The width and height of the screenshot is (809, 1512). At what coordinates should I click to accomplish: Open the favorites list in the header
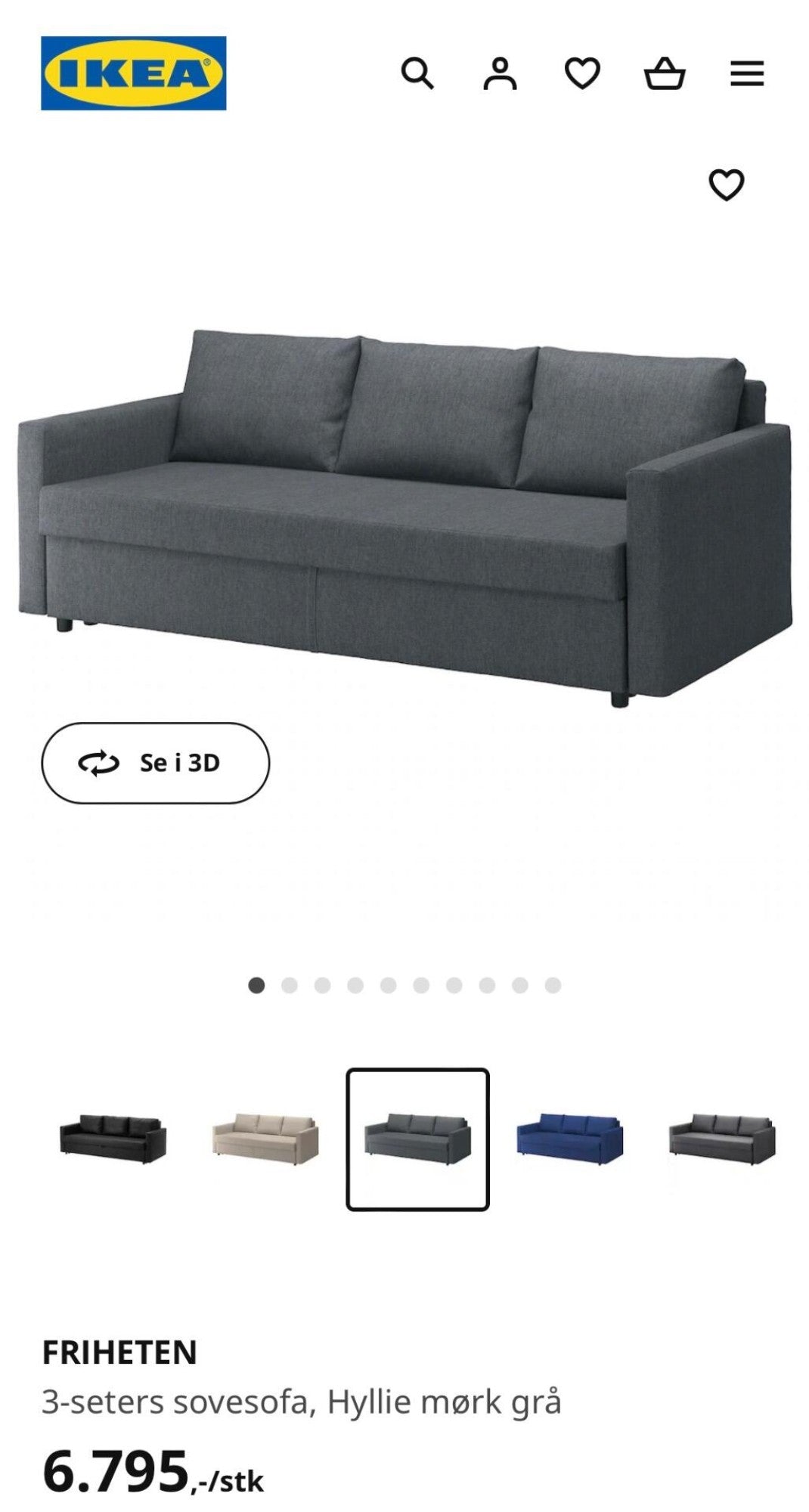[582, 73]
